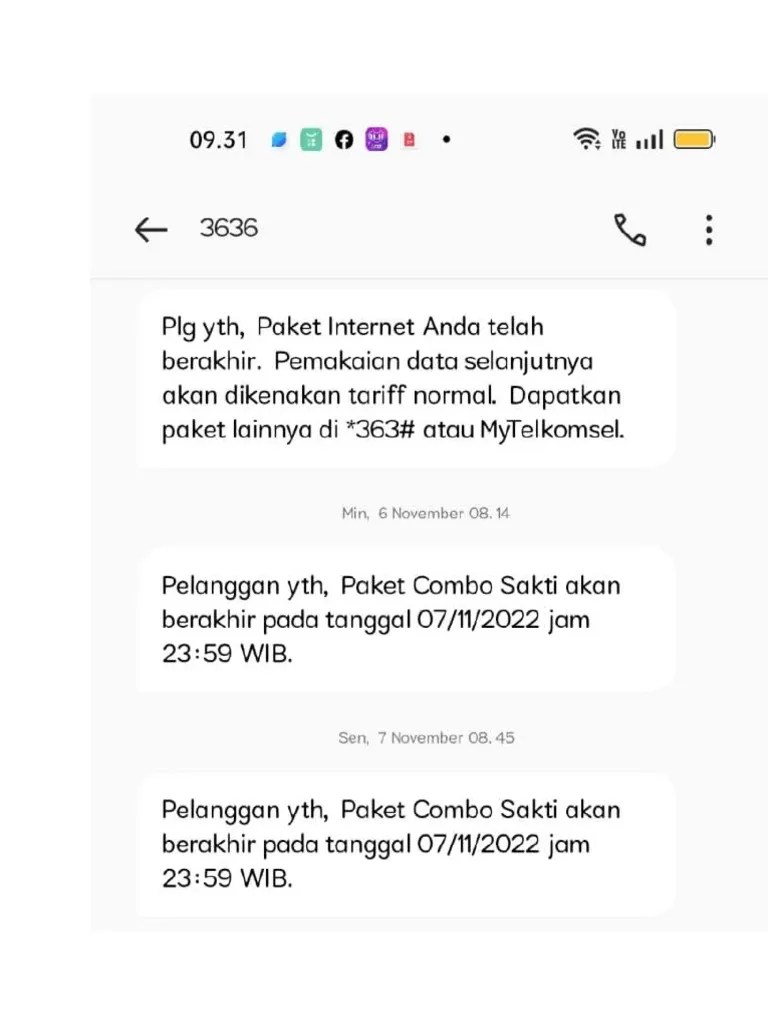Image resolution: width=768 pixels, height=1024 pixels.
Task: Tap the VoLTE indicator icon
Action: pos(617,139)
